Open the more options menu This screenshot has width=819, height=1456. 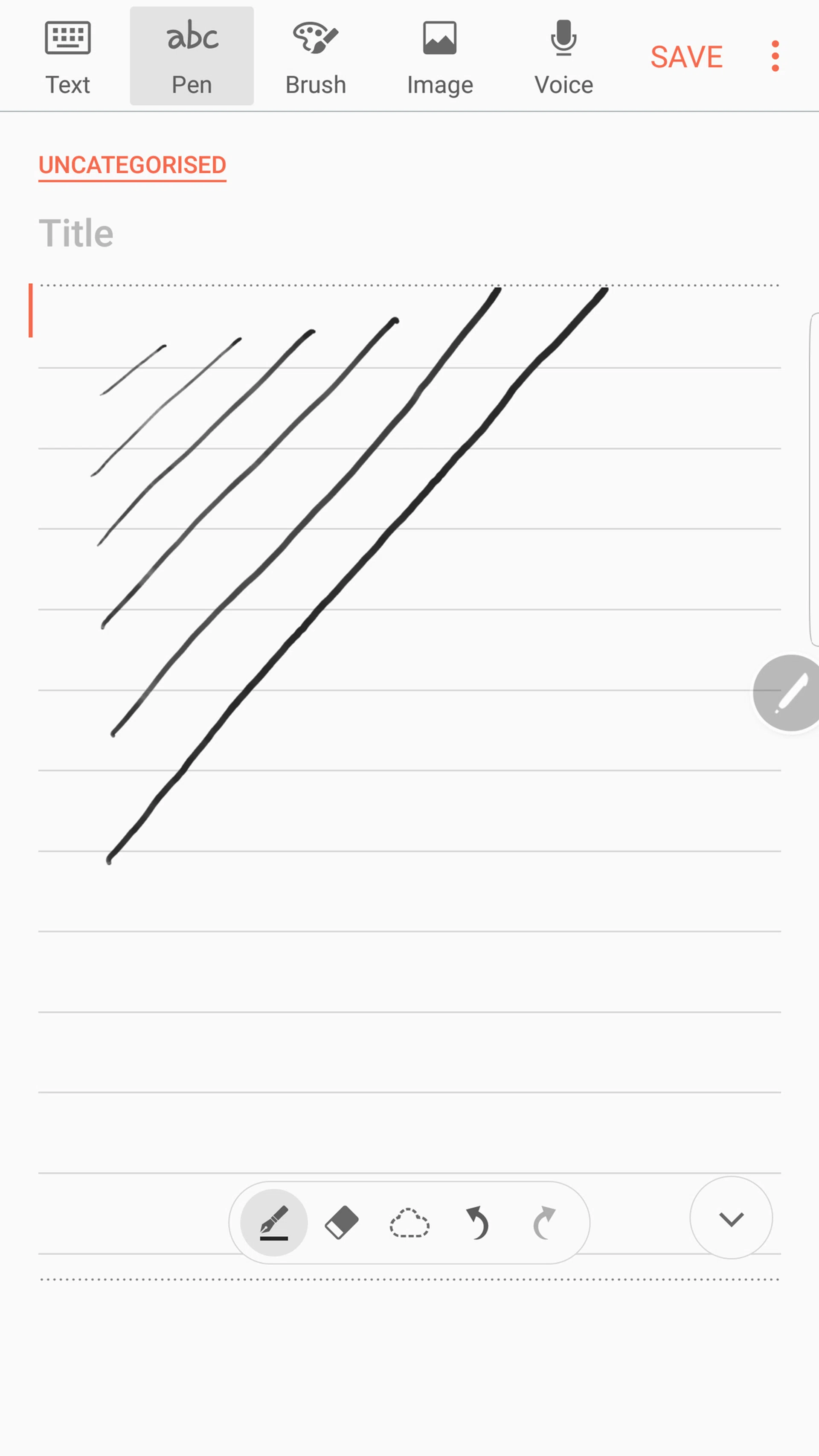[x=775, y=56]
